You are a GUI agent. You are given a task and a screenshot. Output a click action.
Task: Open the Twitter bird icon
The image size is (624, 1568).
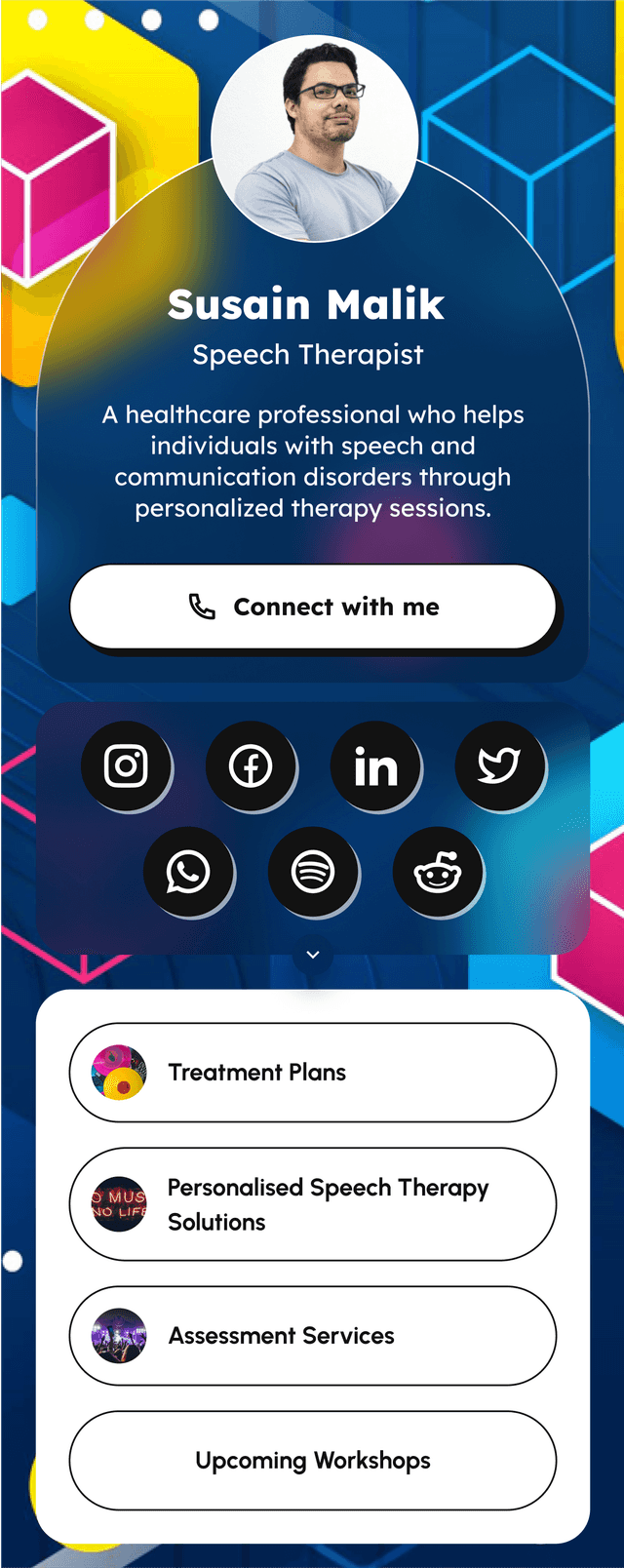click(x=499, y=766)
